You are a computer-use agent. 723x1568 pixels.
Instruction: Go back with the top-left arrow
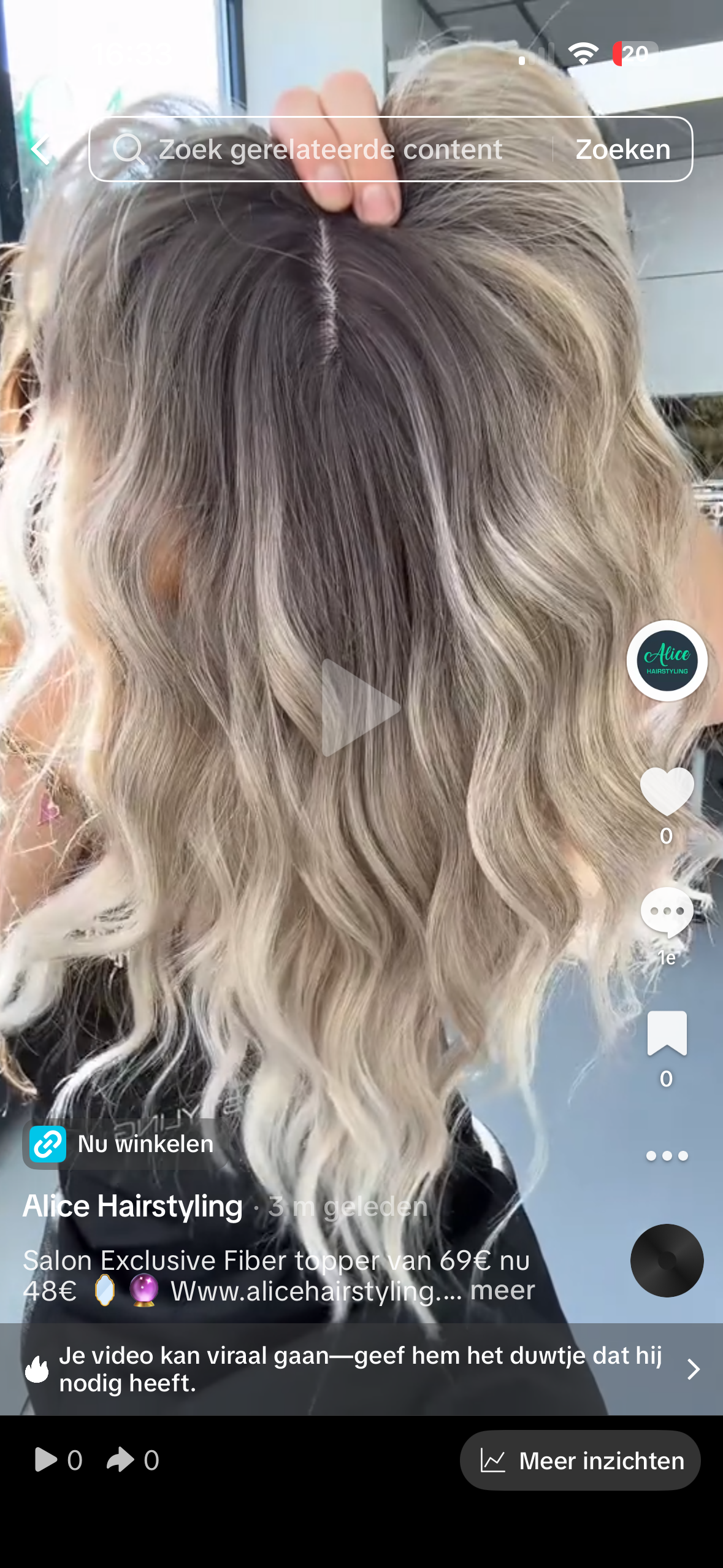click(40, 150)
